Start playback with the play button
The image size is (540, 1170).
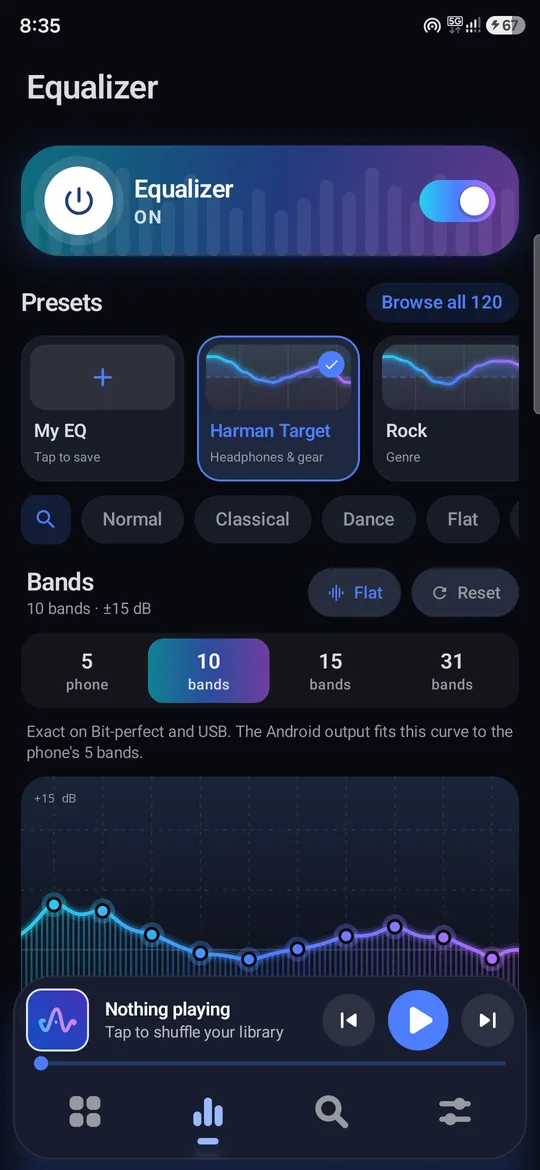(418, 1020)
